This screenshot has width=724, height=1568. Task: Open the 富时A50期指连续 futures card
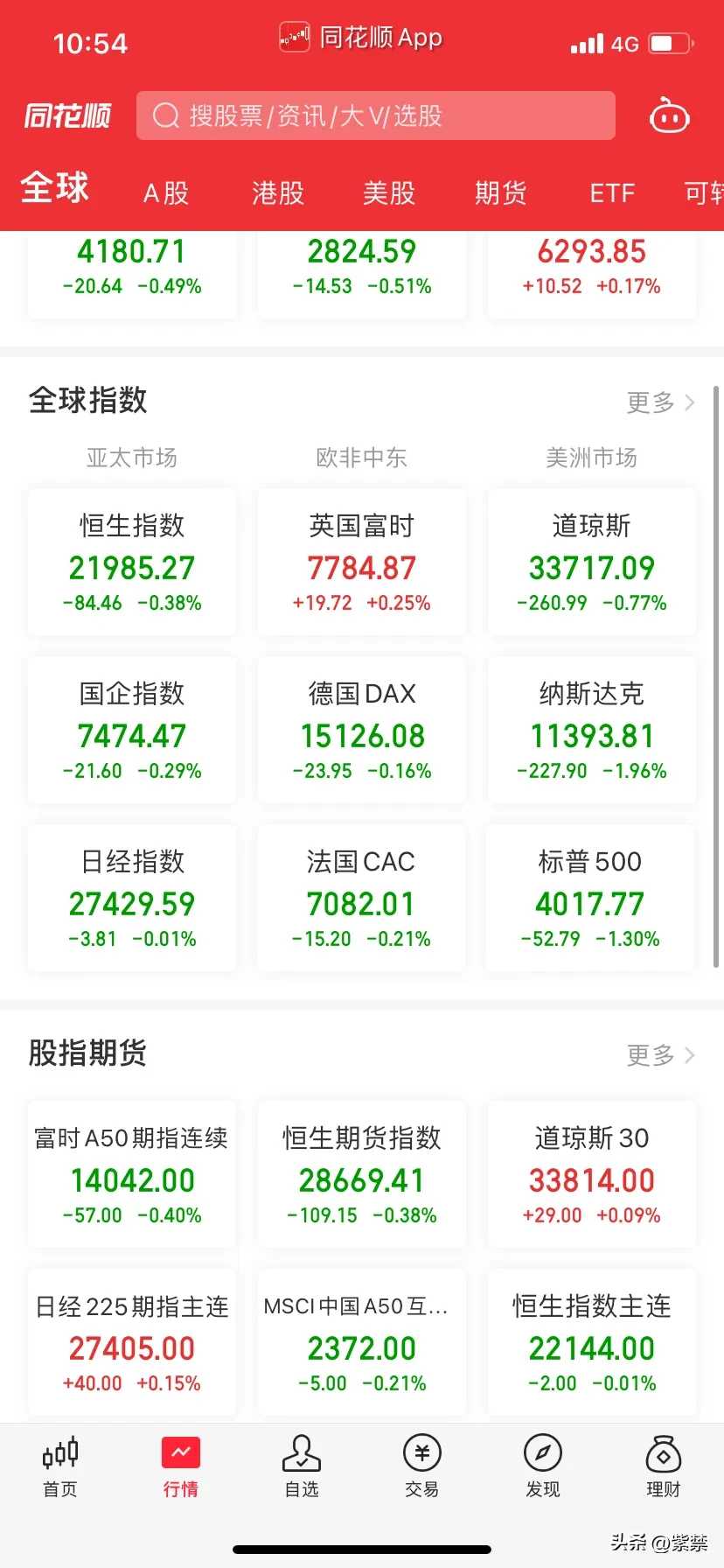tap(132, 1174)
